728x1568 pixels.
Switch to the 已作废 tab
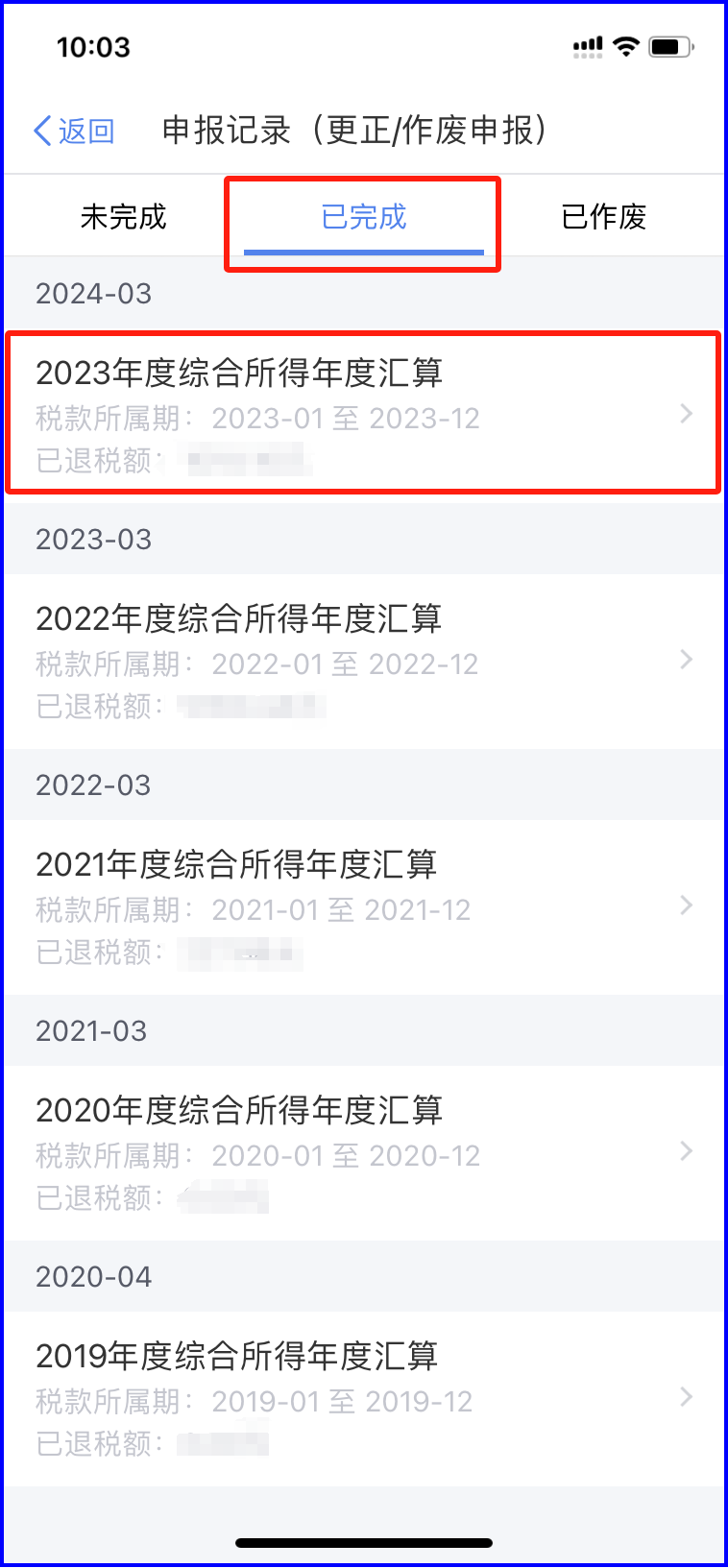click(603, 217)
